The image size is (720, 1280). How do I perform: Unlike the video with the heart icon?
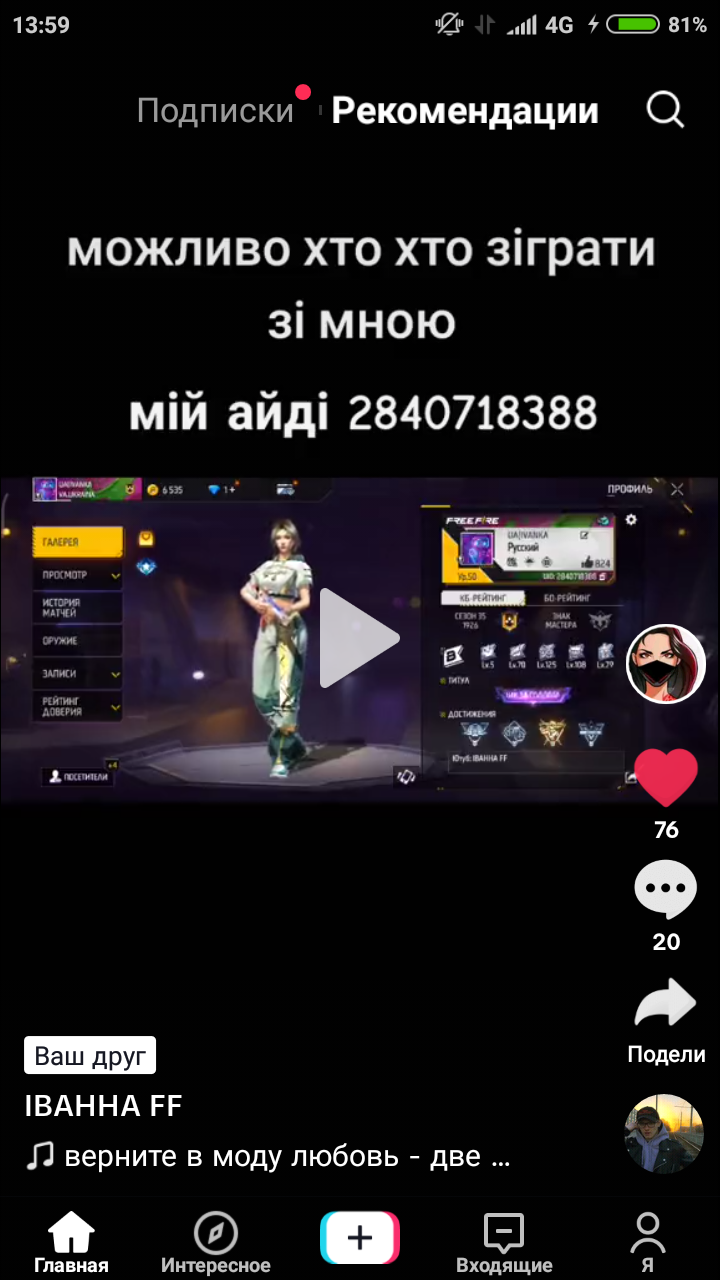pyautogui.click(x=666, y=778)
